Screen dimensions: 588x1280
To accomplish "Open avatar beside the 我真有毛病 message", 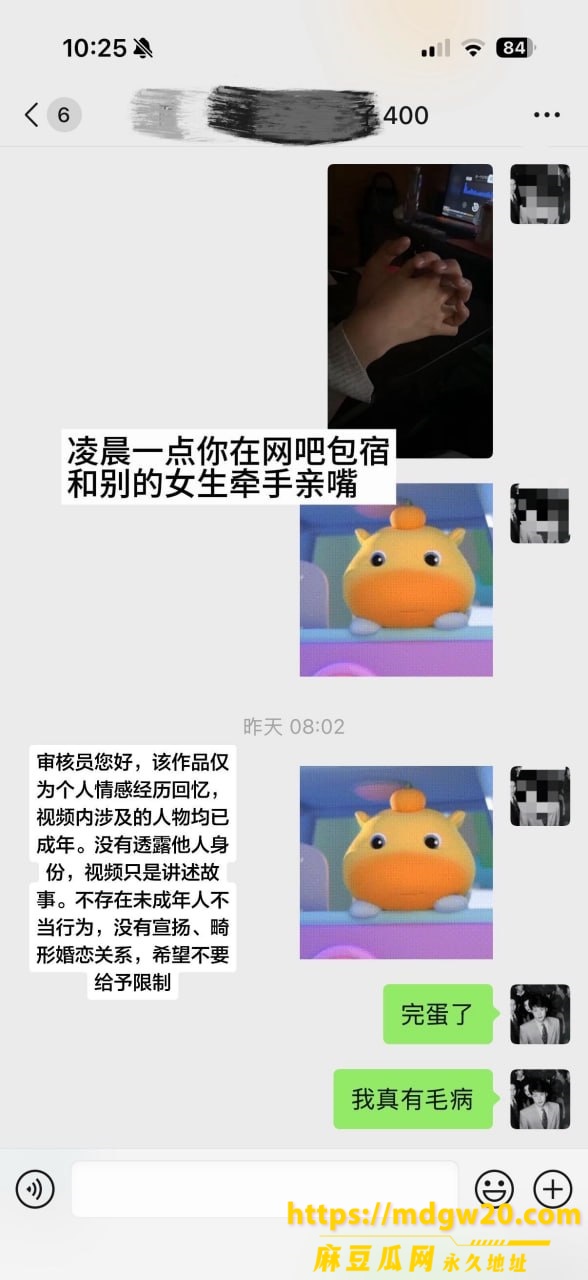I will 540,1099.
